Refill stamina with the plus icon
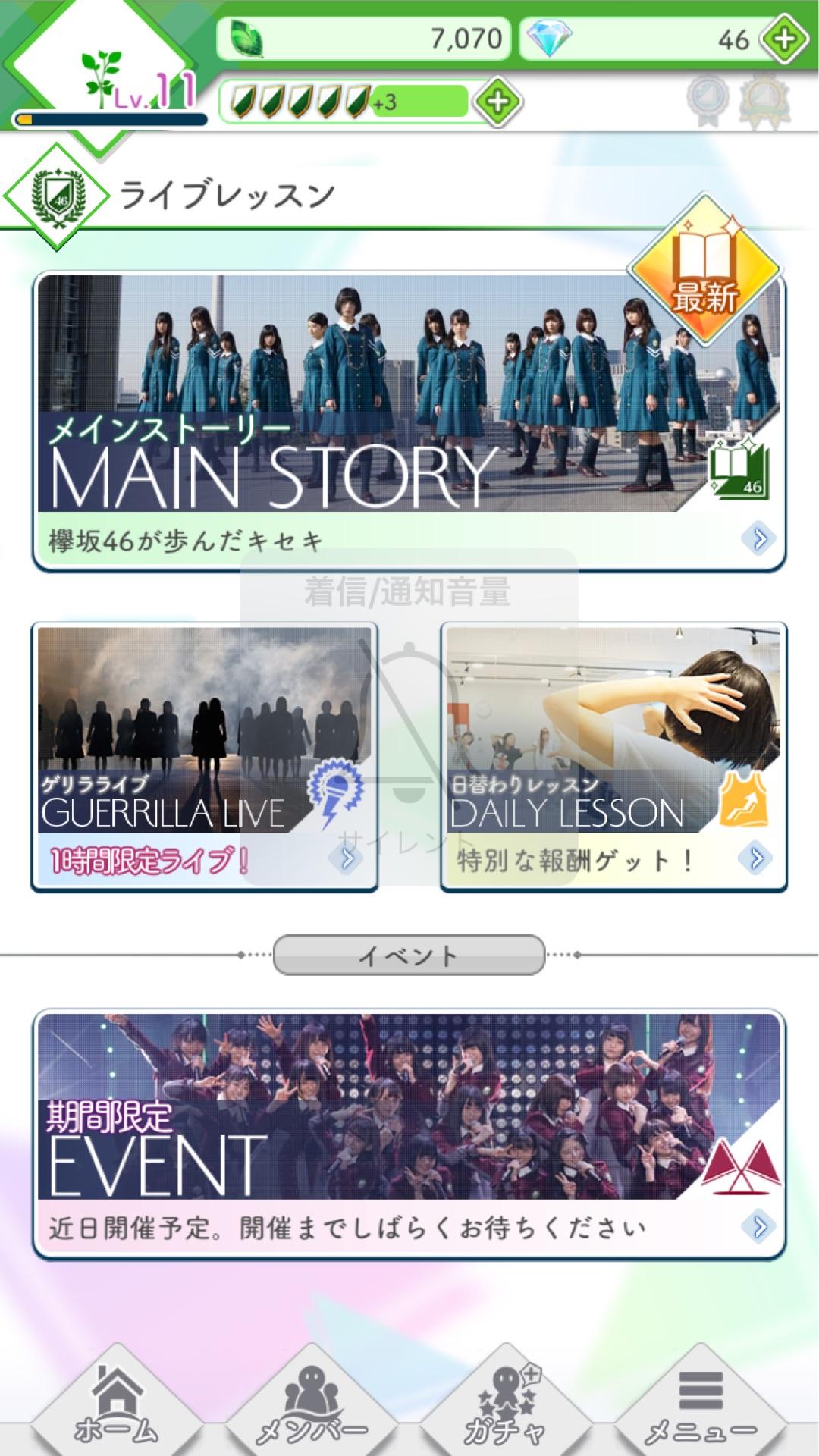Screen dimensions: 819x1456 497,102
